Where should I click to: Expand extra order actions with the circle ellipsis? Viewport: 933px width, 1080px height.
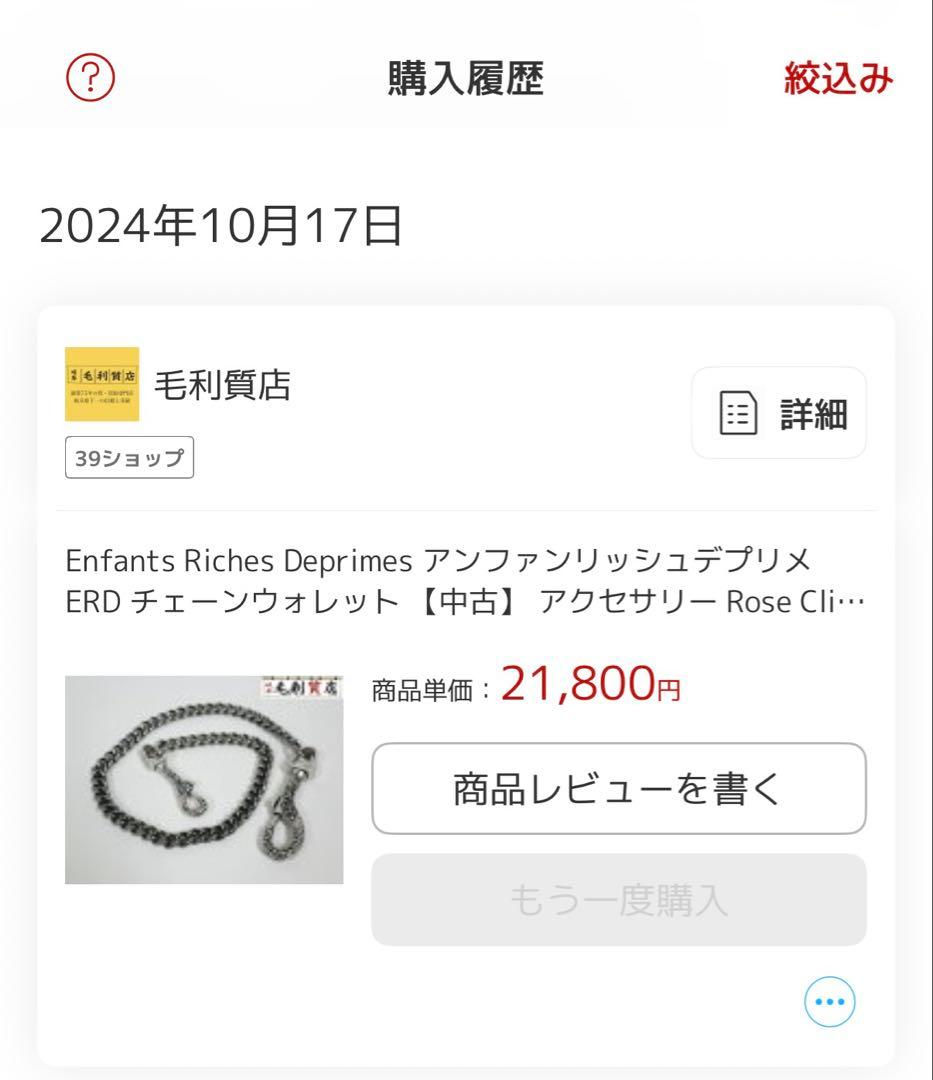click(829, 1001)
